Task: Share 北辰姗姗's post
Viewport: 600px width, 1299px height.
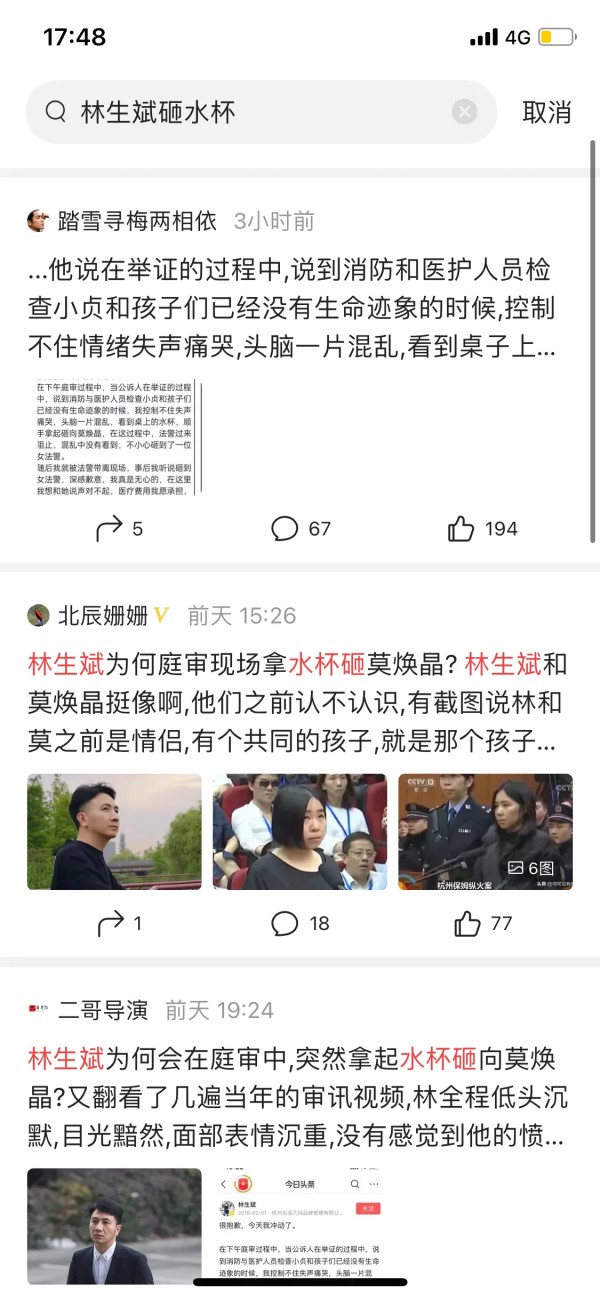Action: 119,923
